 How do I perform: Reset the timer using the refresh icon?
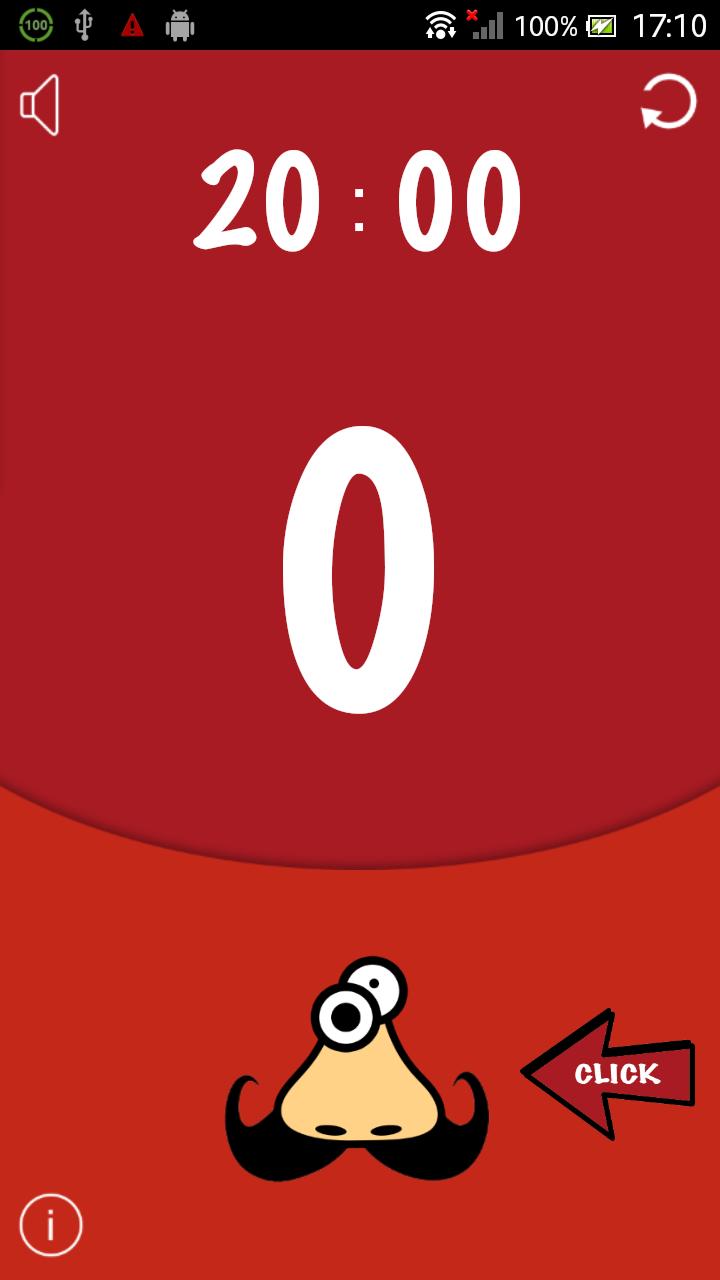[x=668, y=103]
